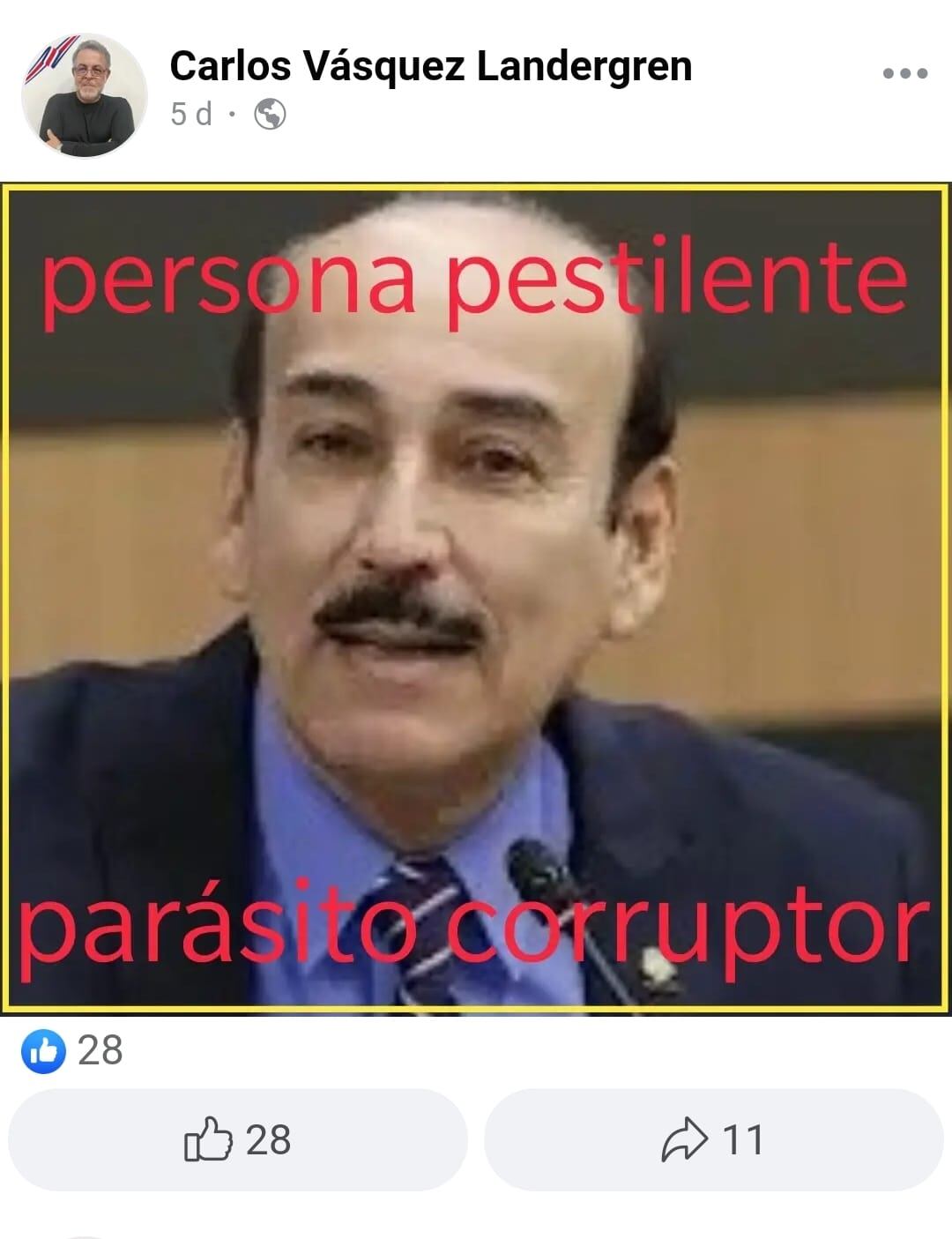Open the posted image in full view
The height and width of the screenshot is (1239, 952).
tap(476, 600)
